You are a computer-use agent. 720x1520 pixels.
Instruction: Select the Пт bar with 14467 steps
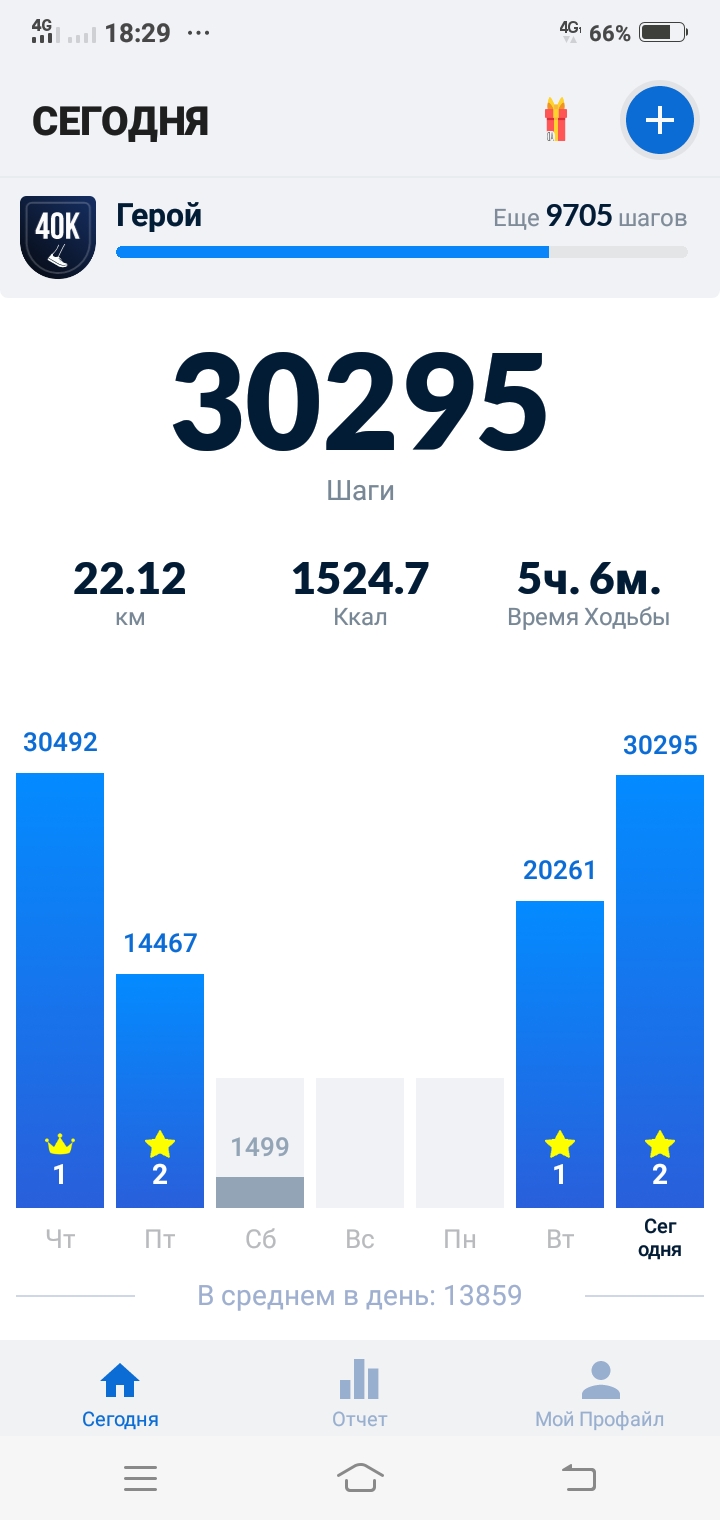click(160, 1090)
